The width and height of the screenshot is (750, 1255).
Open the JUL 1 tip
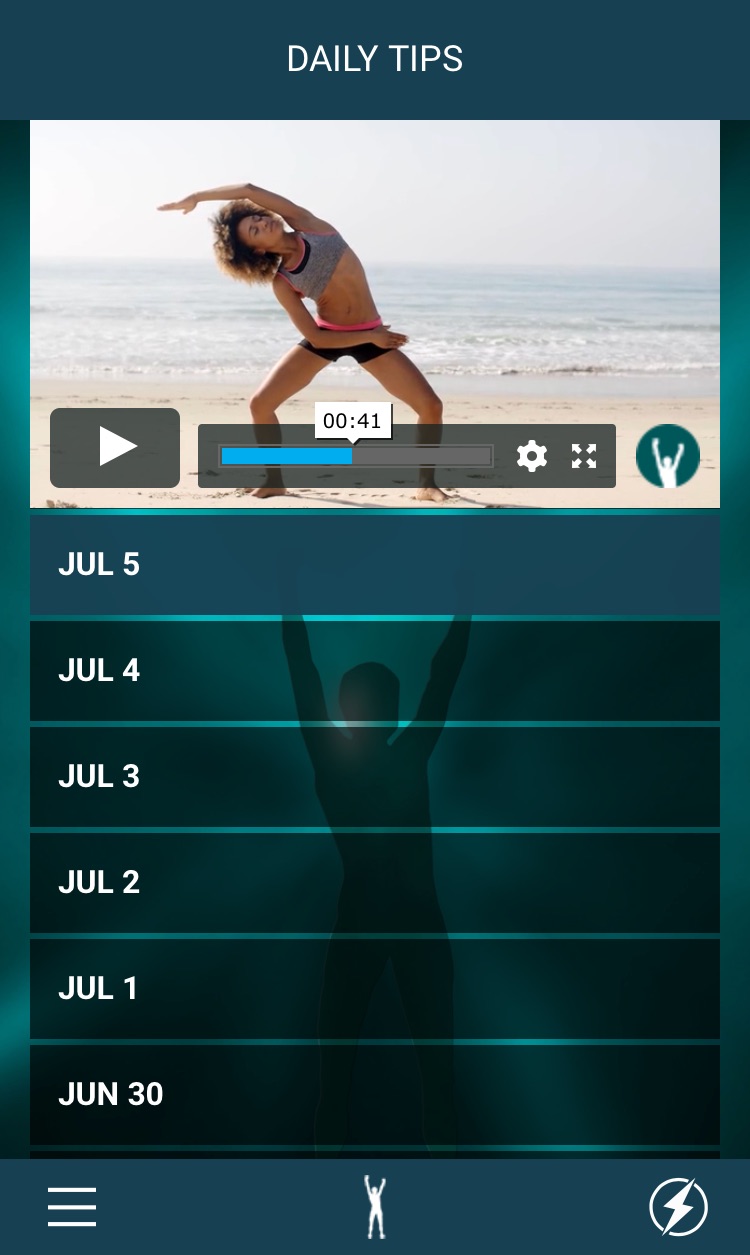[x=375, y=988]
